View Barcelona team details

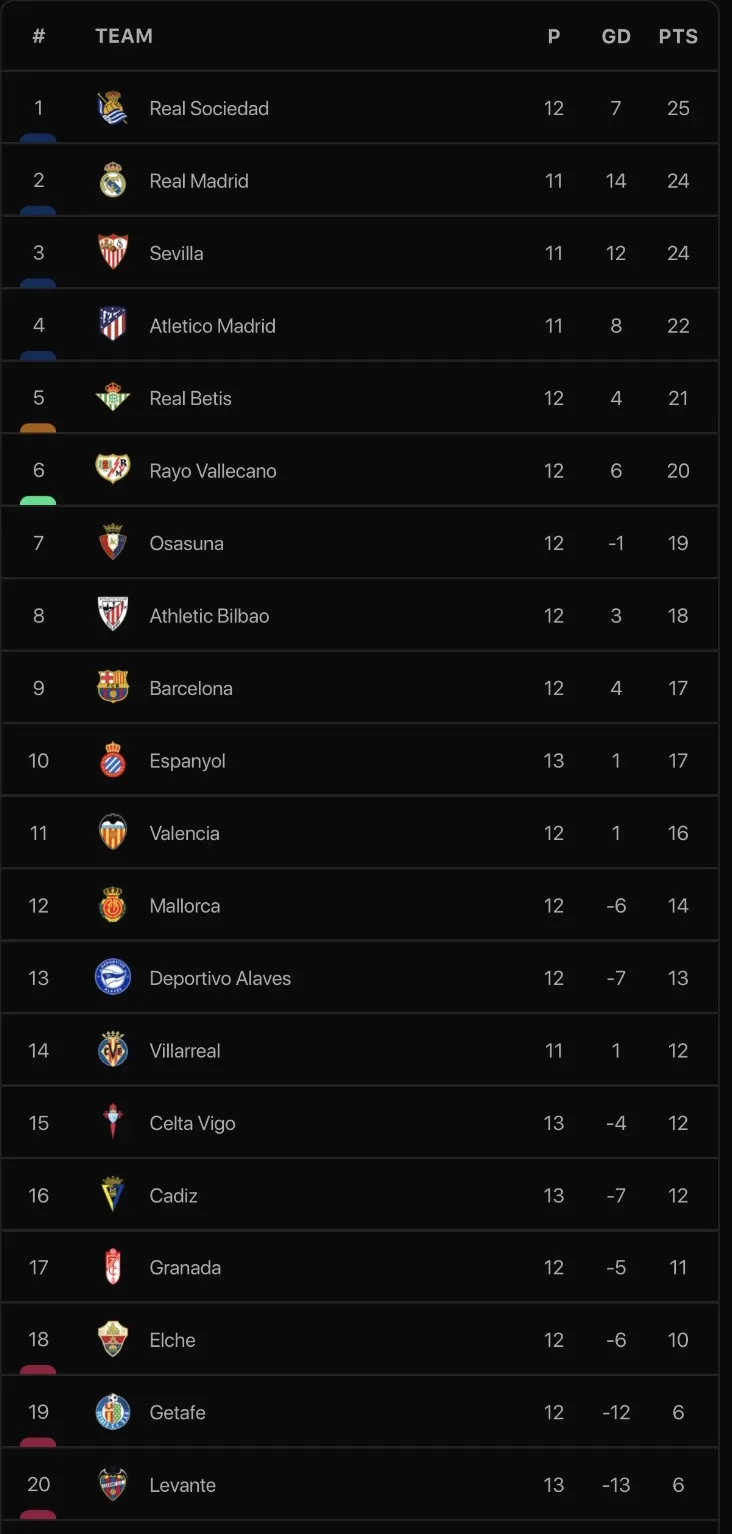tap(191, 688)
